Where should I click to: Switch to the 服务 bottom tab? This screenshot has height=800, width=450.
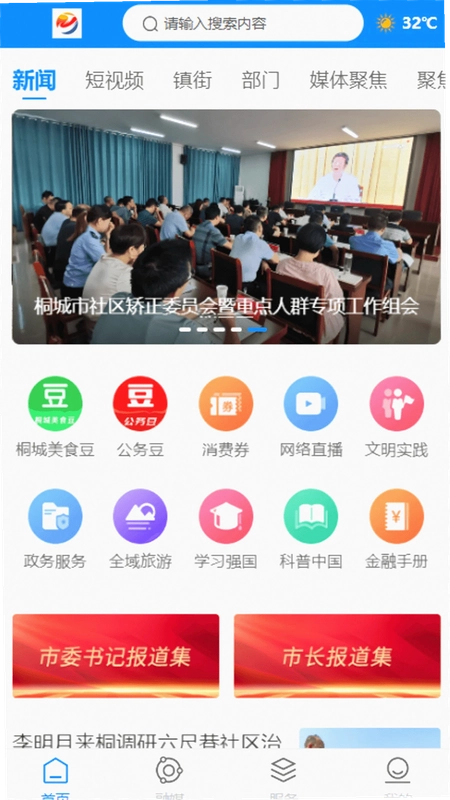tap(283, 778)
